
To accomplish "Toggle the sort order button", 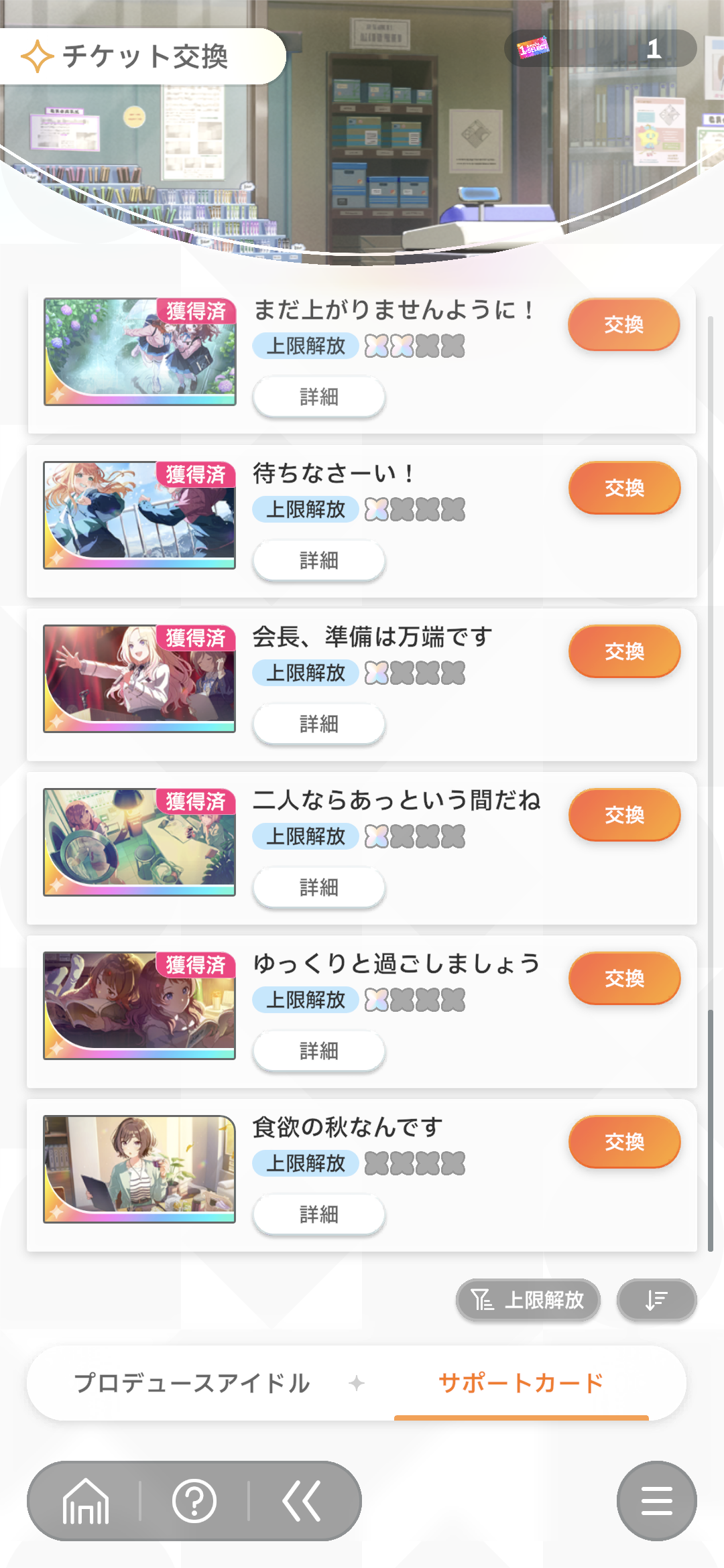I will [x=657, y=1300].
